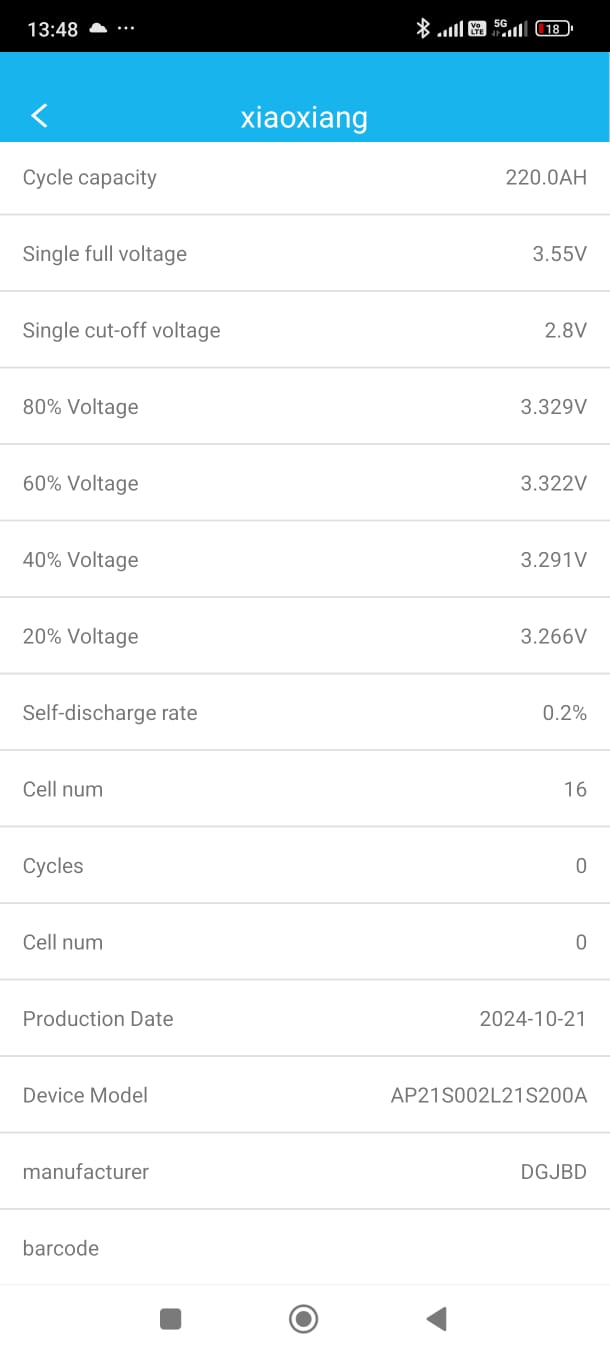
Task: Select the Single cut-off voltage row
Action: [x=305, y=330]
